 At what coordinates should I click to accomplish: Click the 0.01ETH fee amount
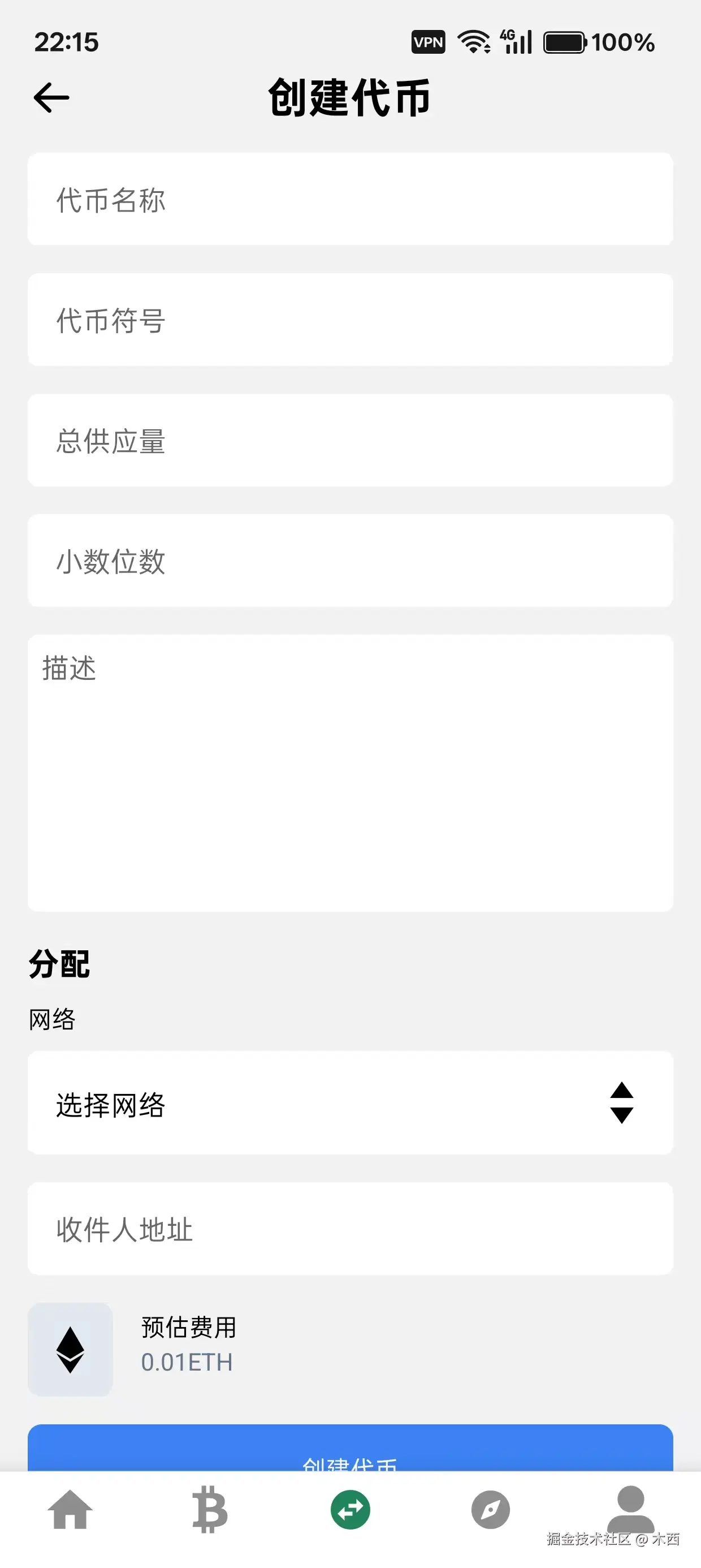click(185, 1363)
